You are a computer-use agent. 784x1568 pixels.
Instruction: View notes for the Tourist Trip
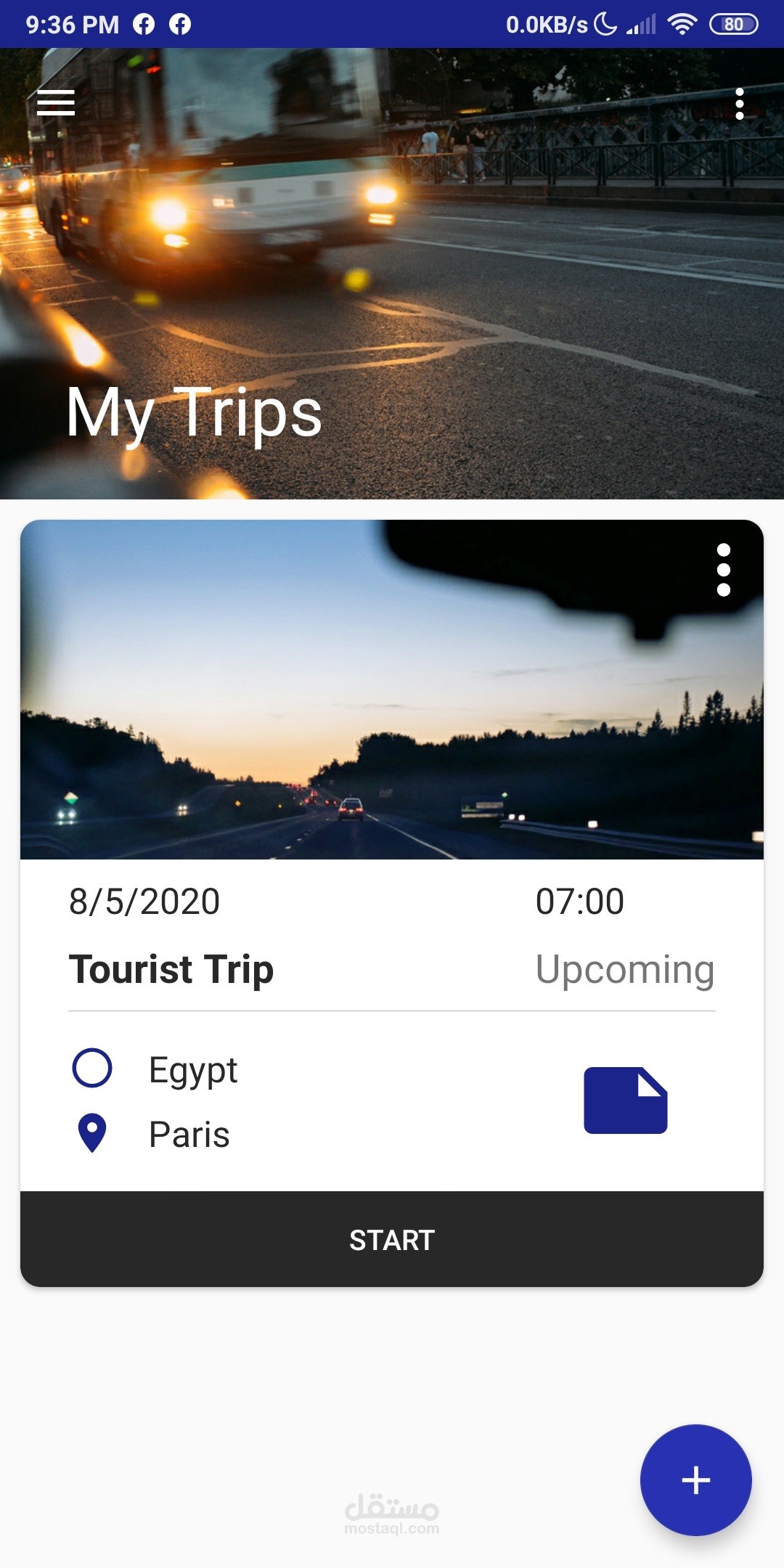coord(625,1100)
